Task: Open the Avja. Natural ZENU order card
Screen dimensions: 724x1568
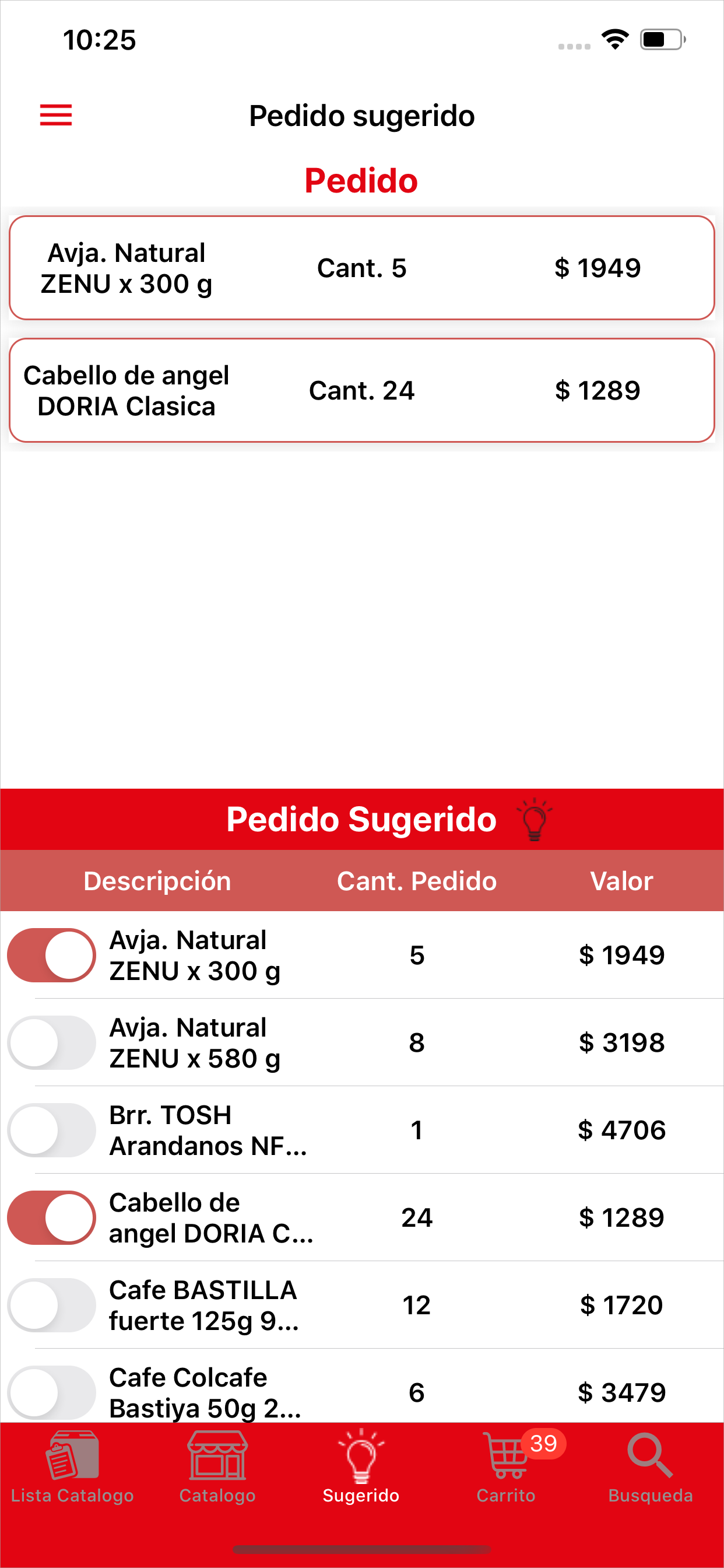Action: coord(362,268)
